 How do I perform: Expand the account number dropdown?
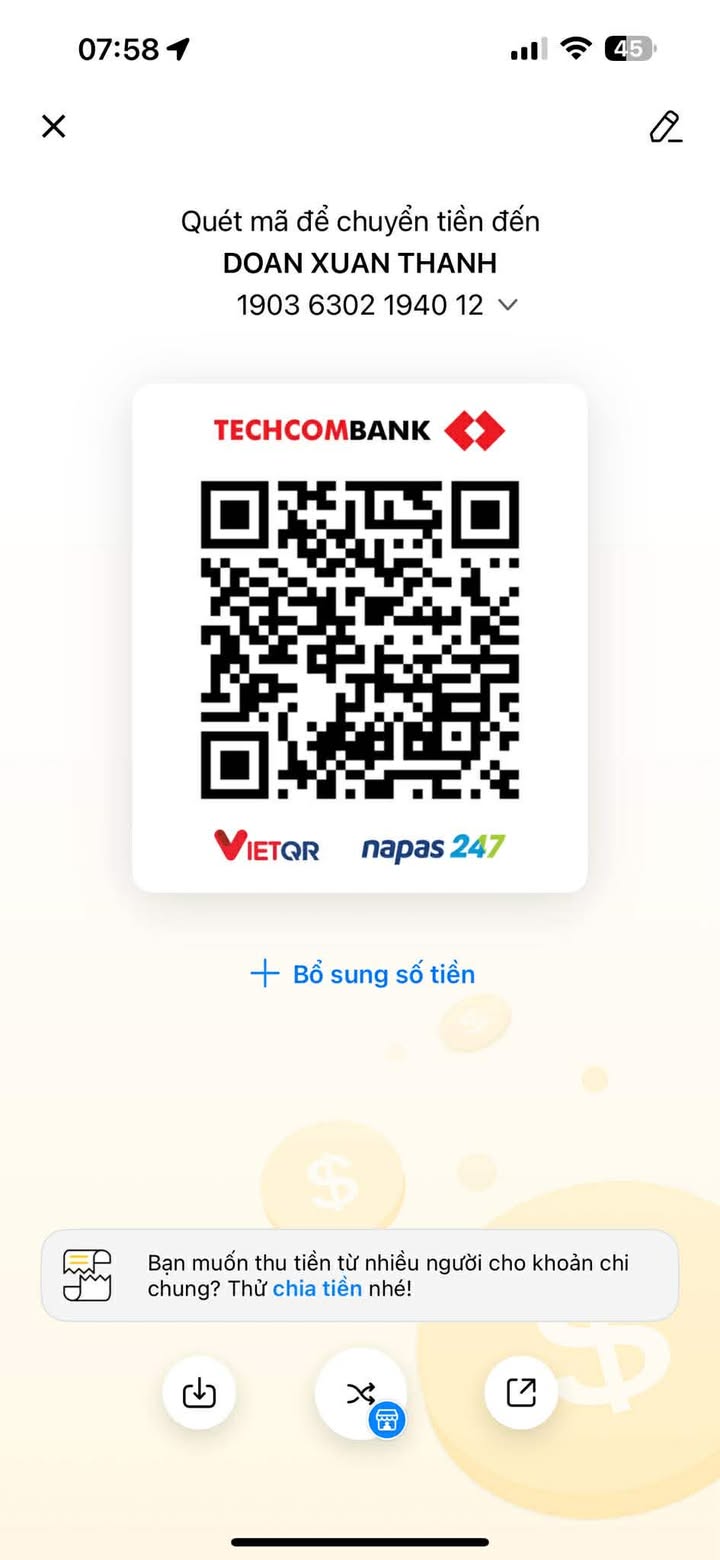[508, 305]
